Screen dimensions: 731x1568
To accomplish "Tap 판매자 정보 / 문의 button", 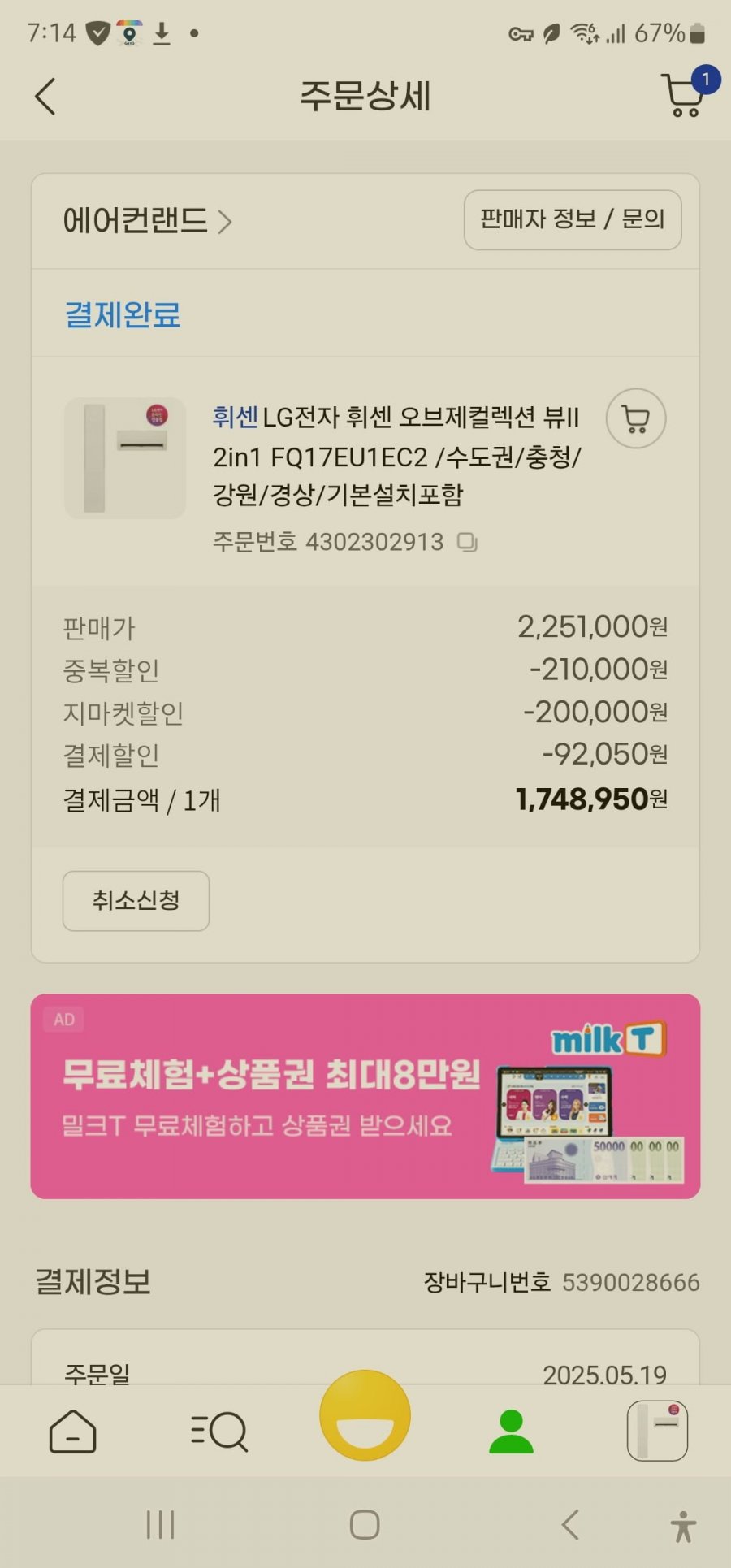I will pyautogui.click(x=572, y=219).
